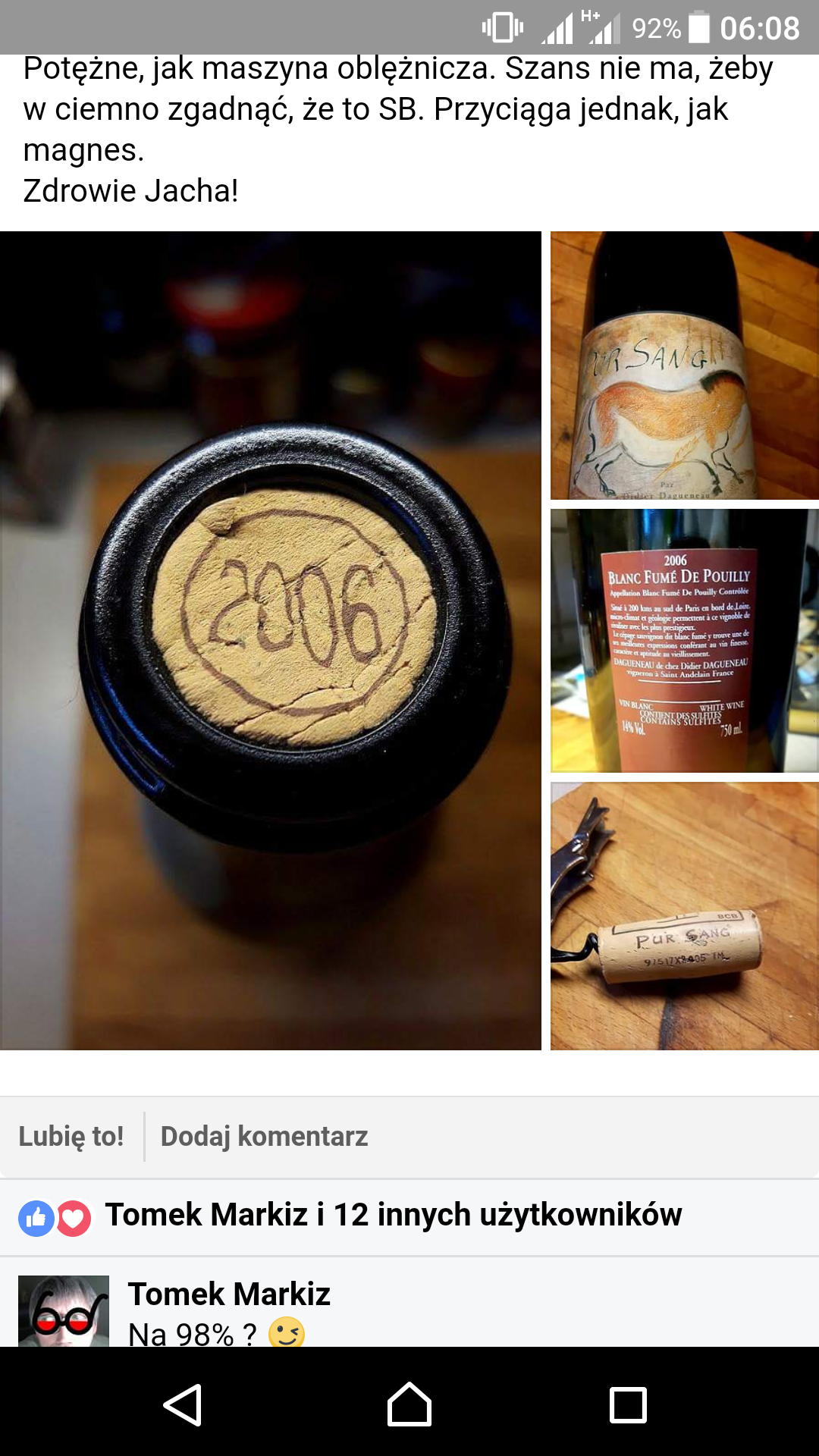The height and width of the screenshot is (1456, 819).
Task: Open the recent apps overview
Action: (x=628, y=1404)
